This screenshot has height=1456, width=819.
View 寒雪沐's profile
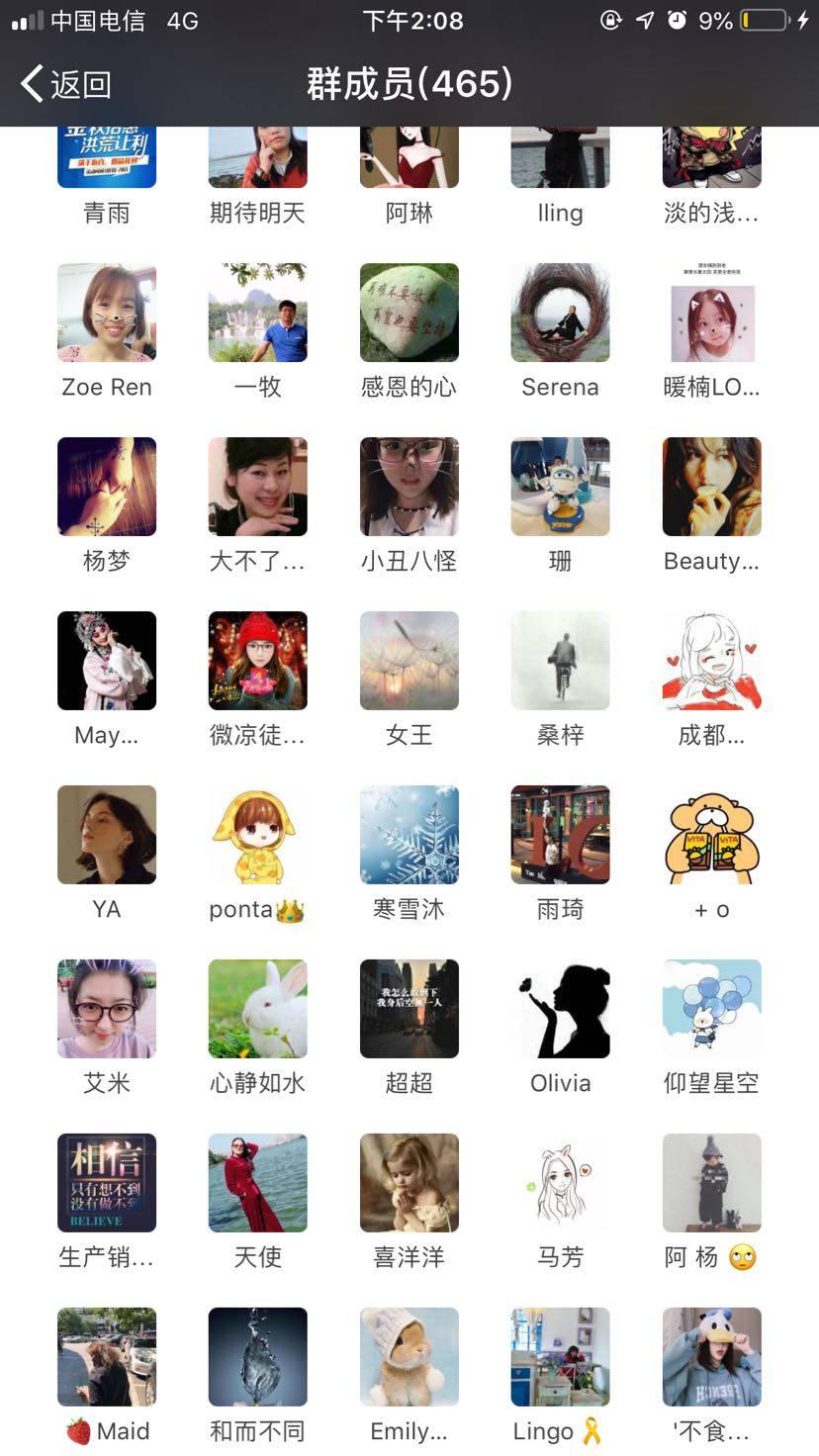point(409,835)
